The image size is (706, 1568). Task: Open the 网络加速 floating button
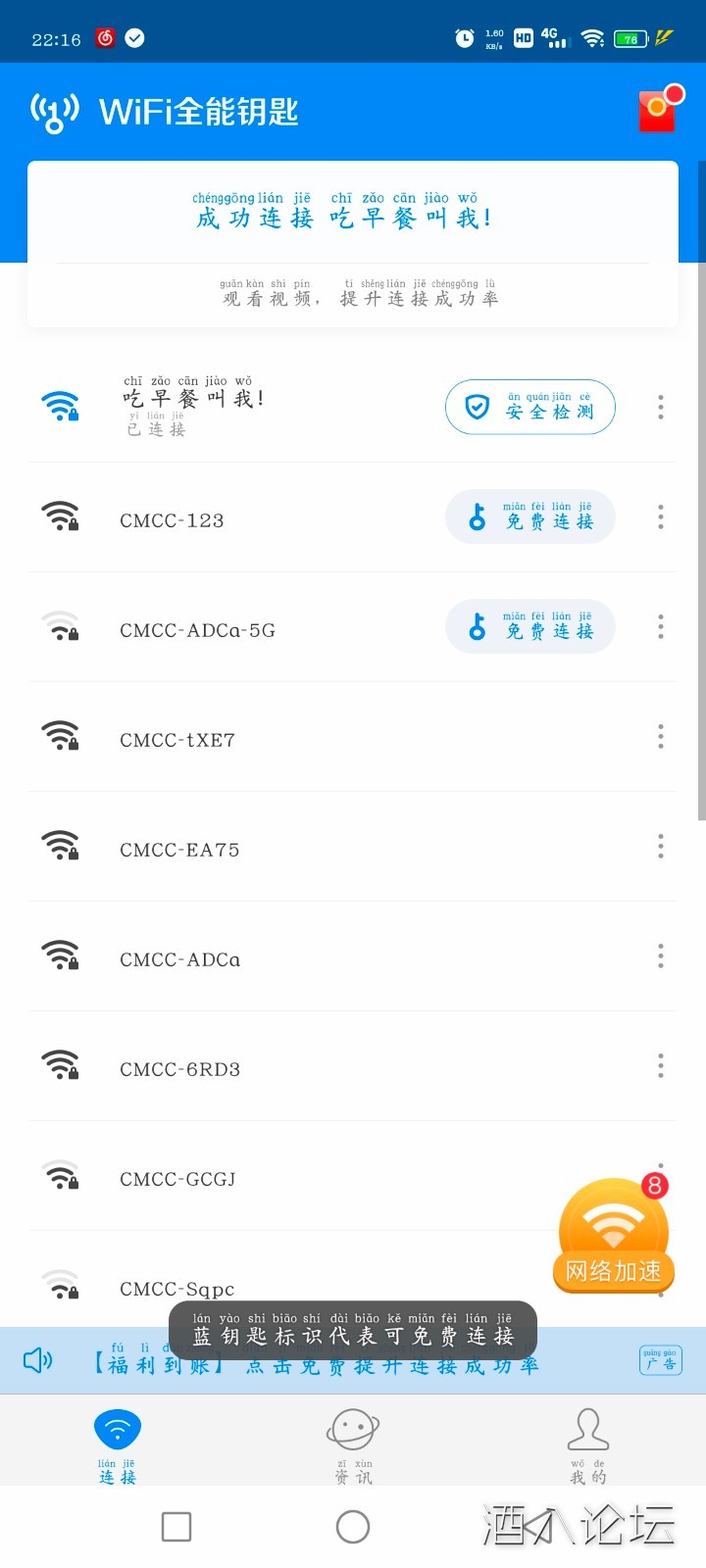click(x=613, y=1235)
